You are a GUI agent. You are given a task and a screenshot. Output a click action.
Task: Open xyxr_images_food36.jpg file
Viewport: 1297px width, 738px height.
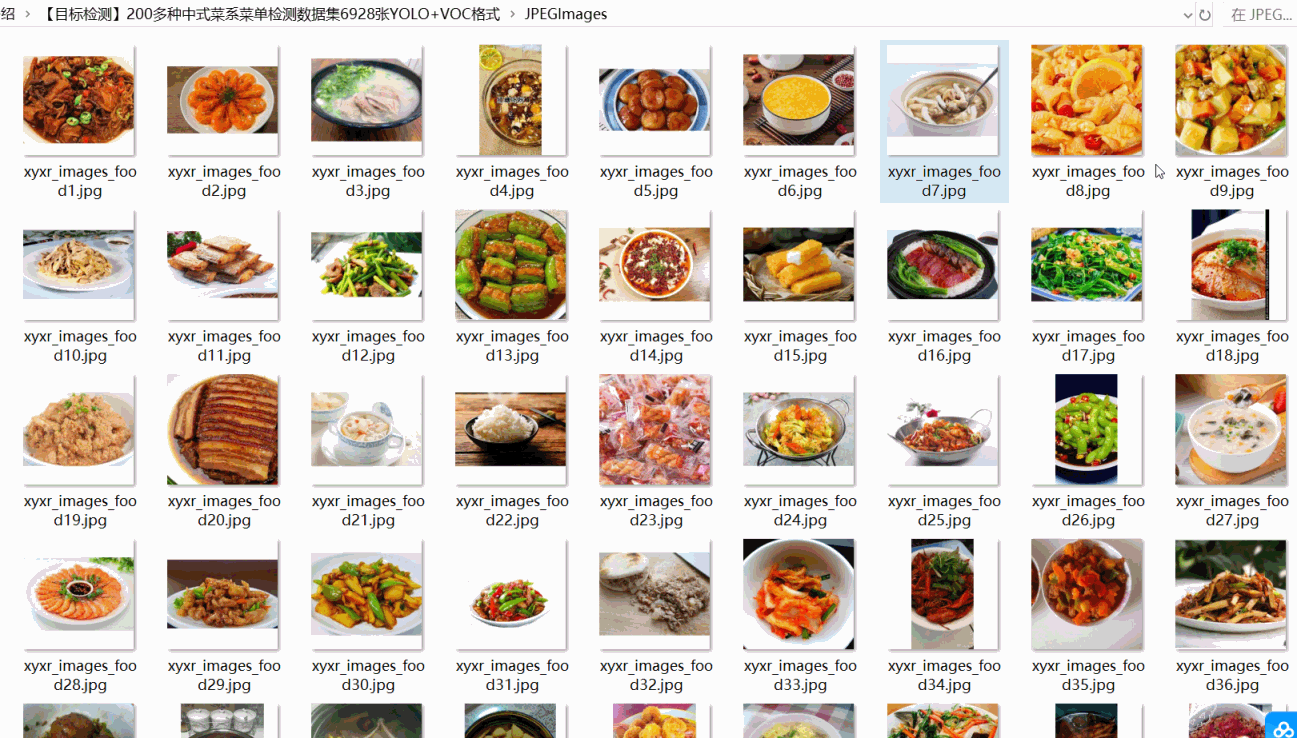[x=1231, y=595]
